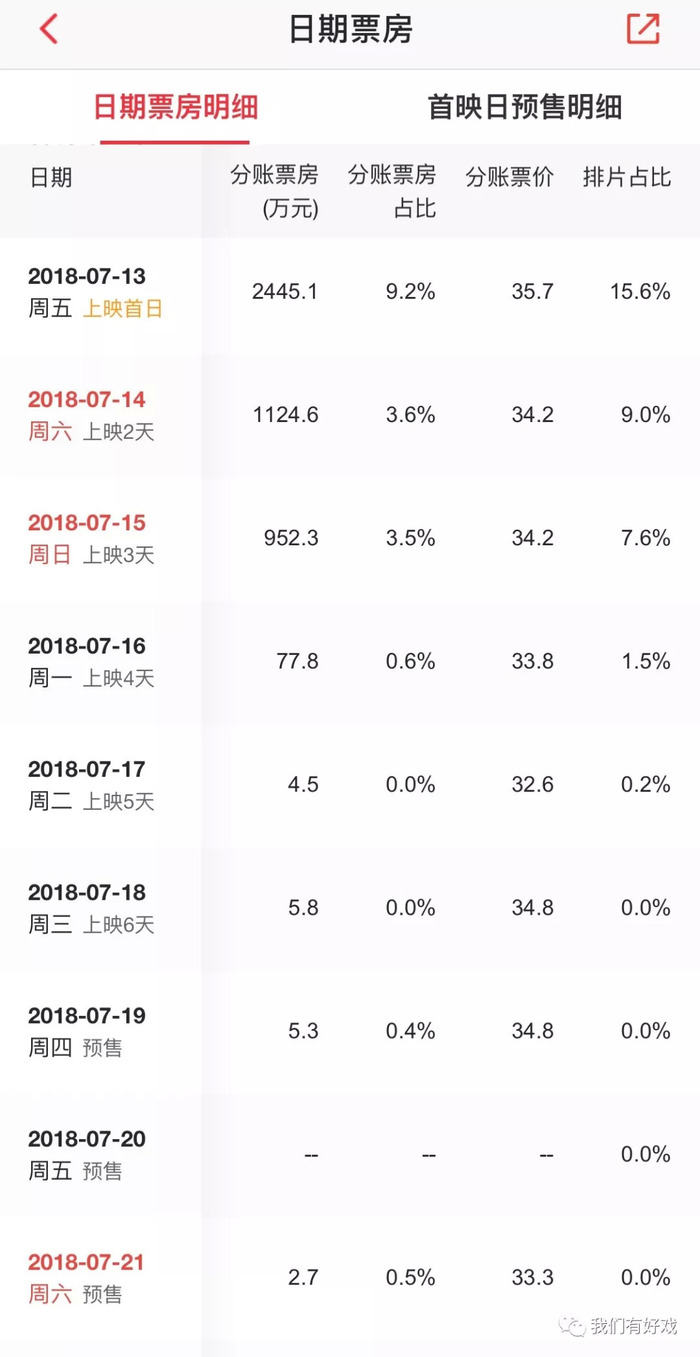Select the 日期票房明细 tab
This screenshot has height=1357, width=700.
tap(175, 107)
